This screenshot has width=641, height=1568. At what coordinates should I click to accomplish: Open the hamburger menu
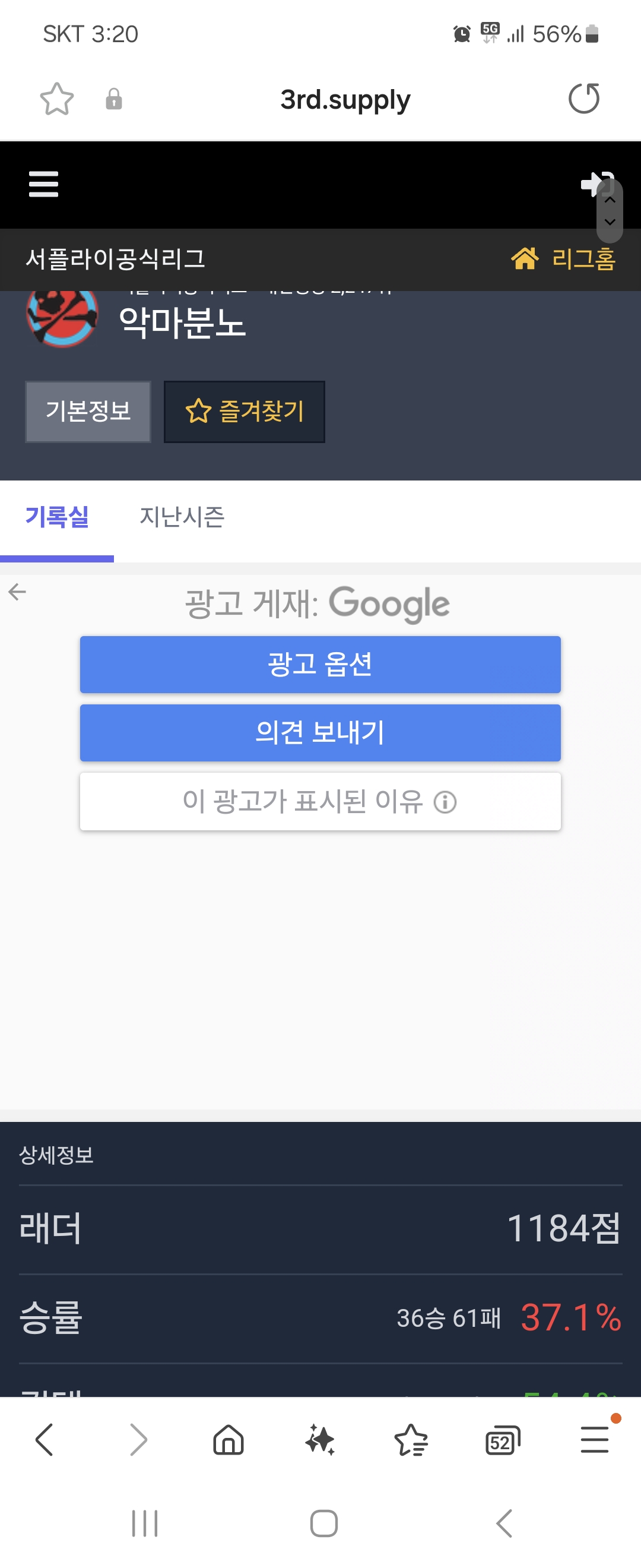[44, 184]
